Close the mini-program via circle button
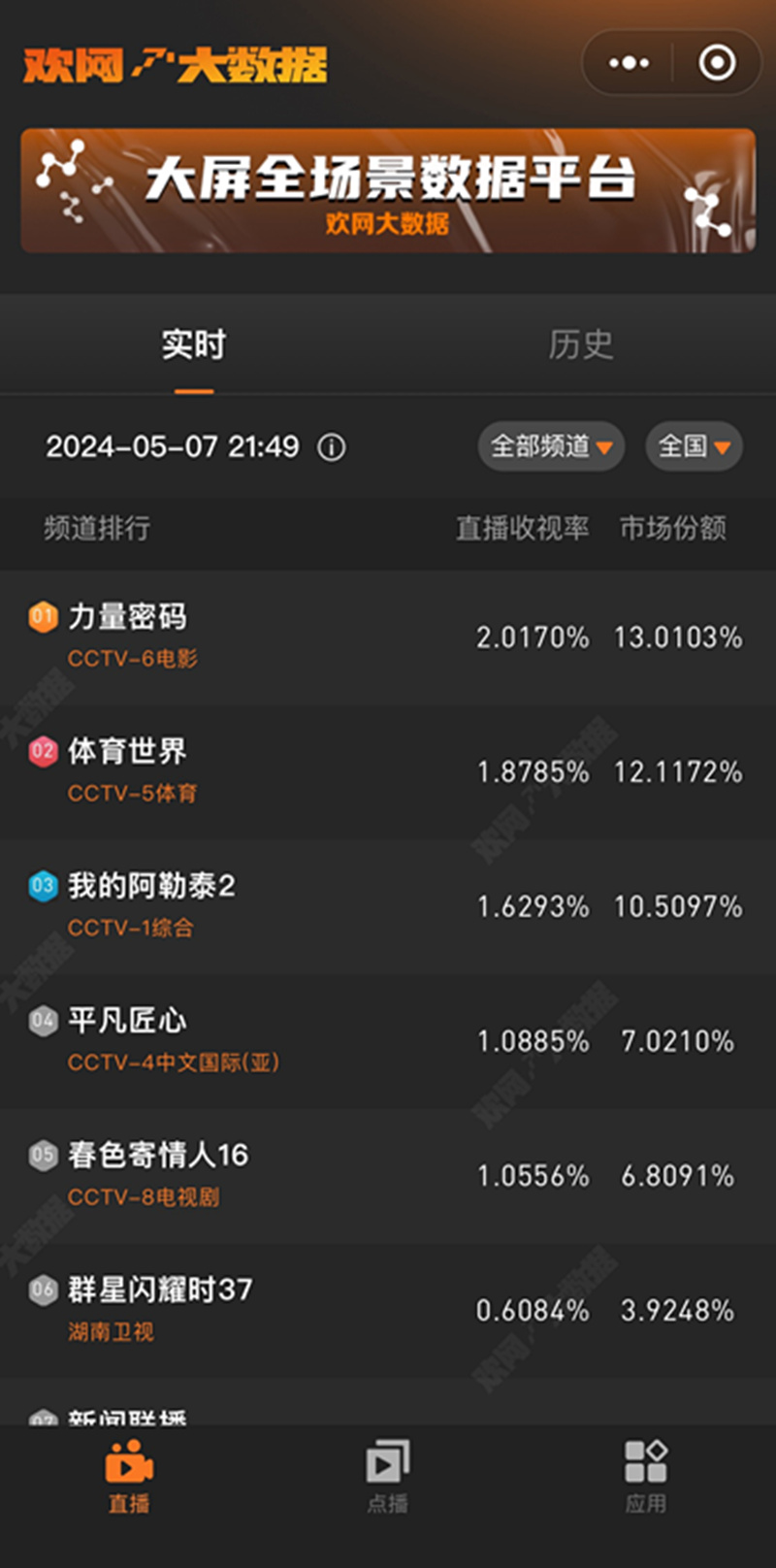Image resolution: width=776 pixels, height=1568 pixels. pos(716,62)
